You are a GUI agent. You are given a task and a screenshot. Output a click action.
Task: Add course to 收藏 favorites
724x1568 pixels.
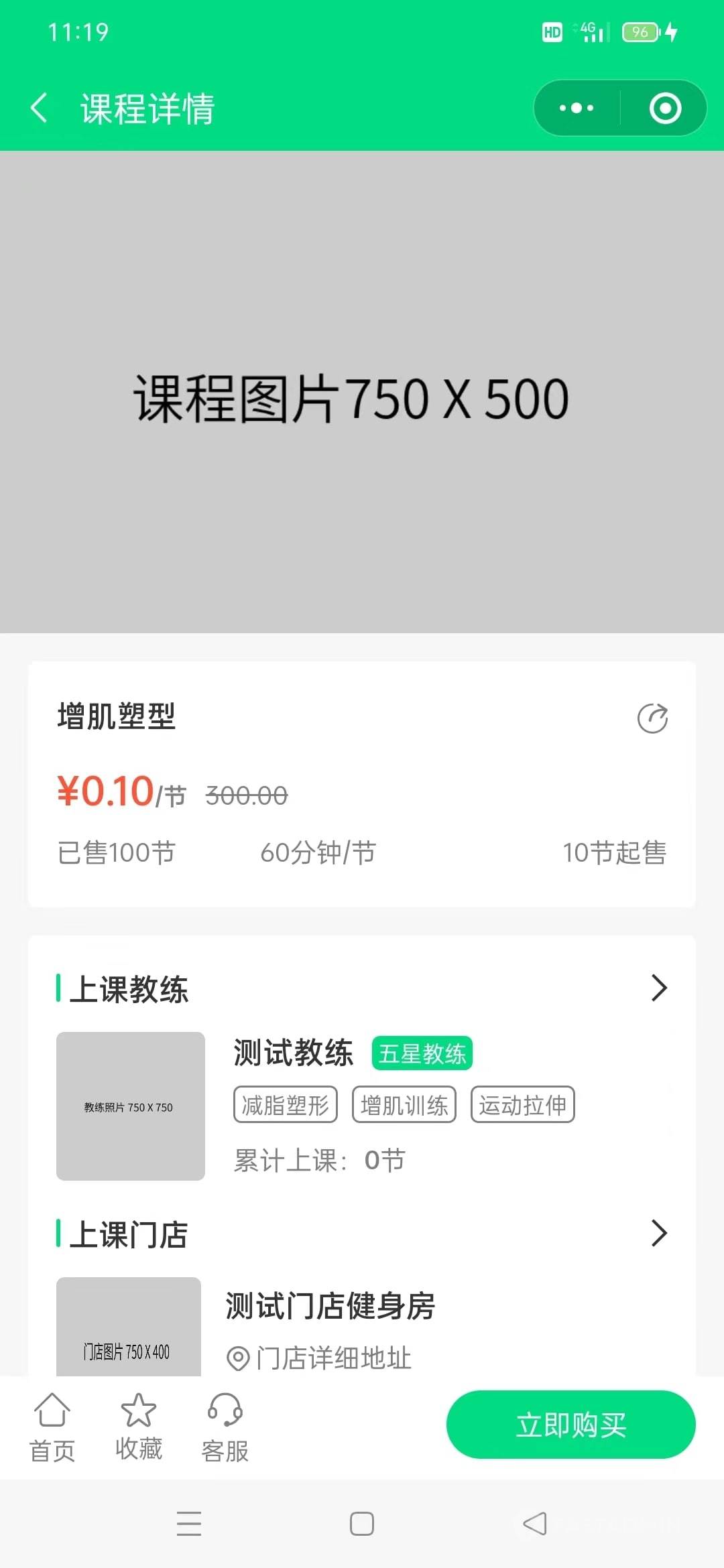pyautogui.click(x=138, y=1426)
